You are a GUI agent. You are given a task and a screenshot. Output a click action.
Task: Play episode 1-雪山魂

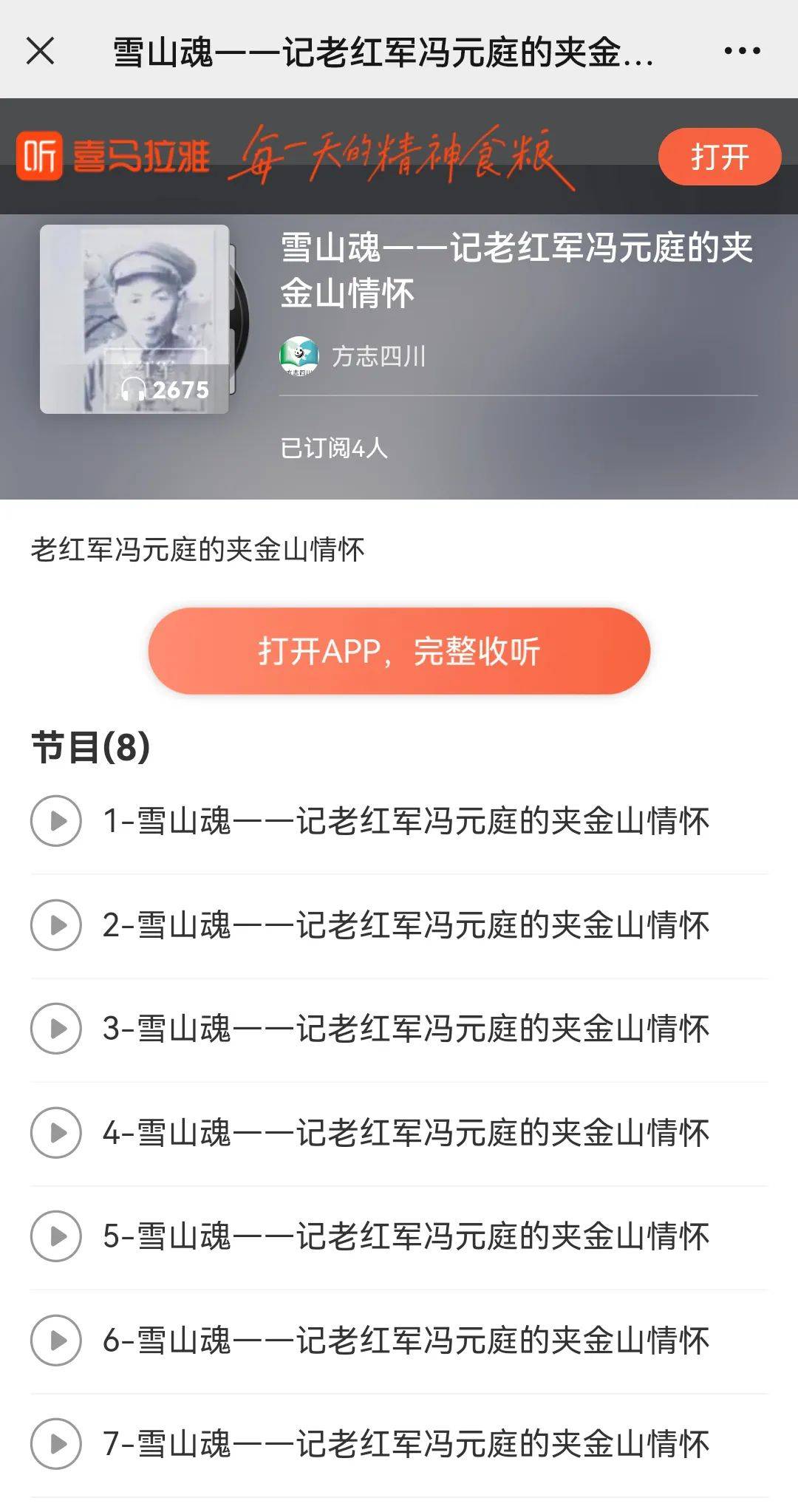click(56, 821)
